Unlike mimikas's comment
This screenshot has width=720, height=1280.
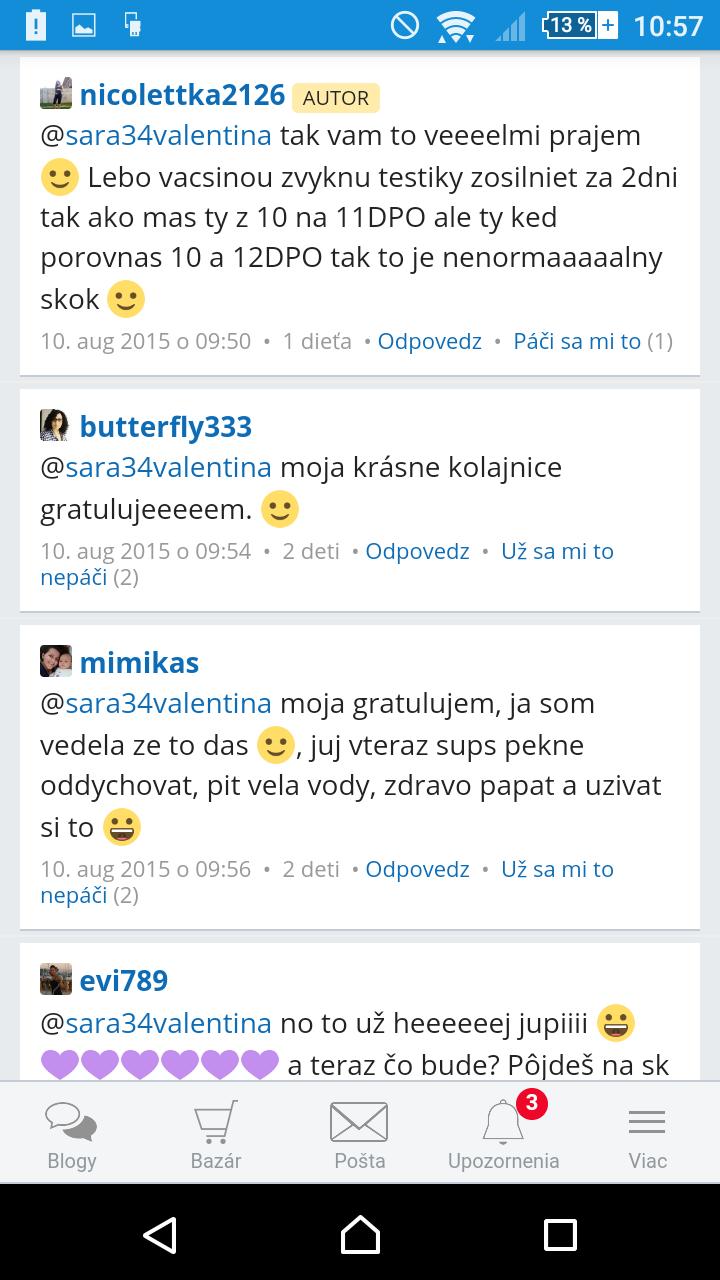[x=556, y=869]
